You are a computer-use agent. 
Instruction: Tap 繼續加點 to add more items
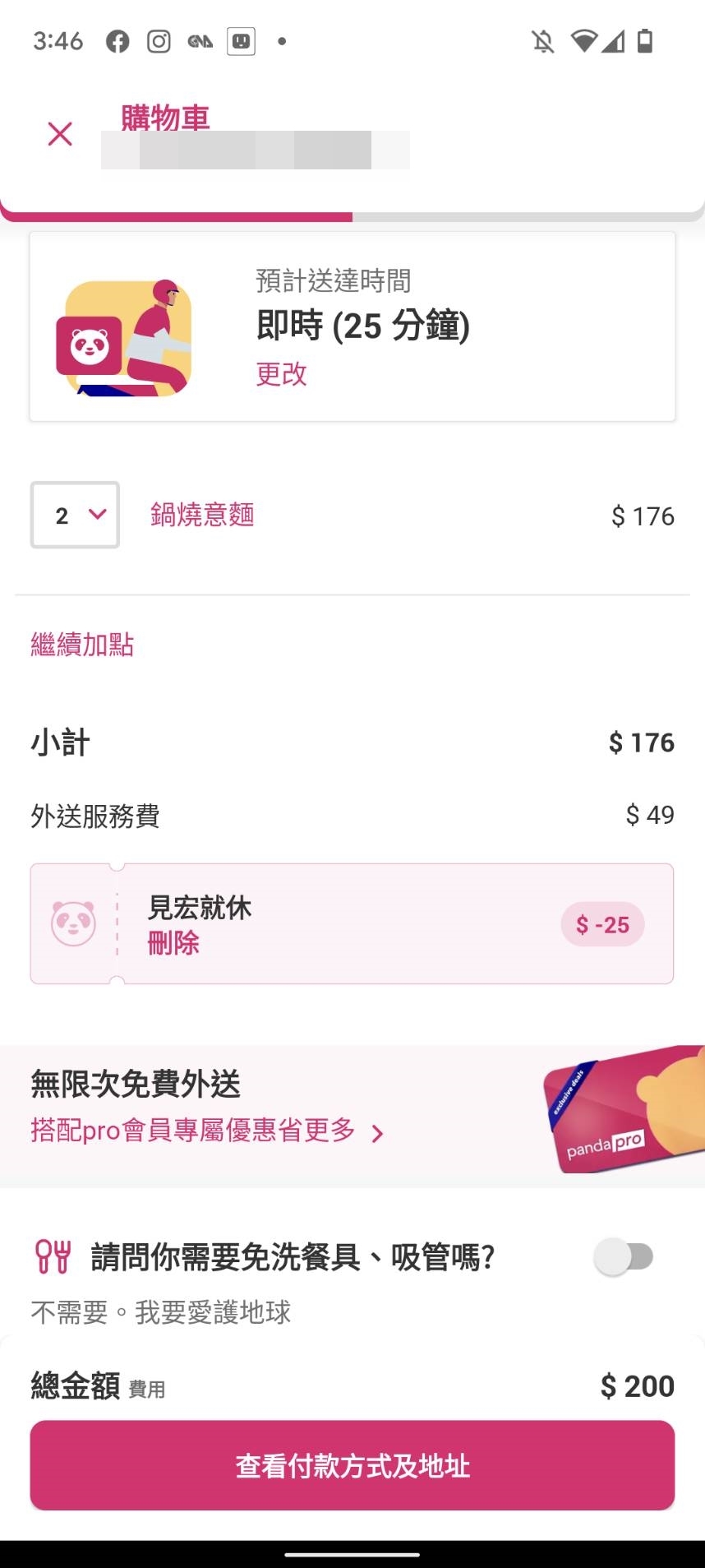82,645
